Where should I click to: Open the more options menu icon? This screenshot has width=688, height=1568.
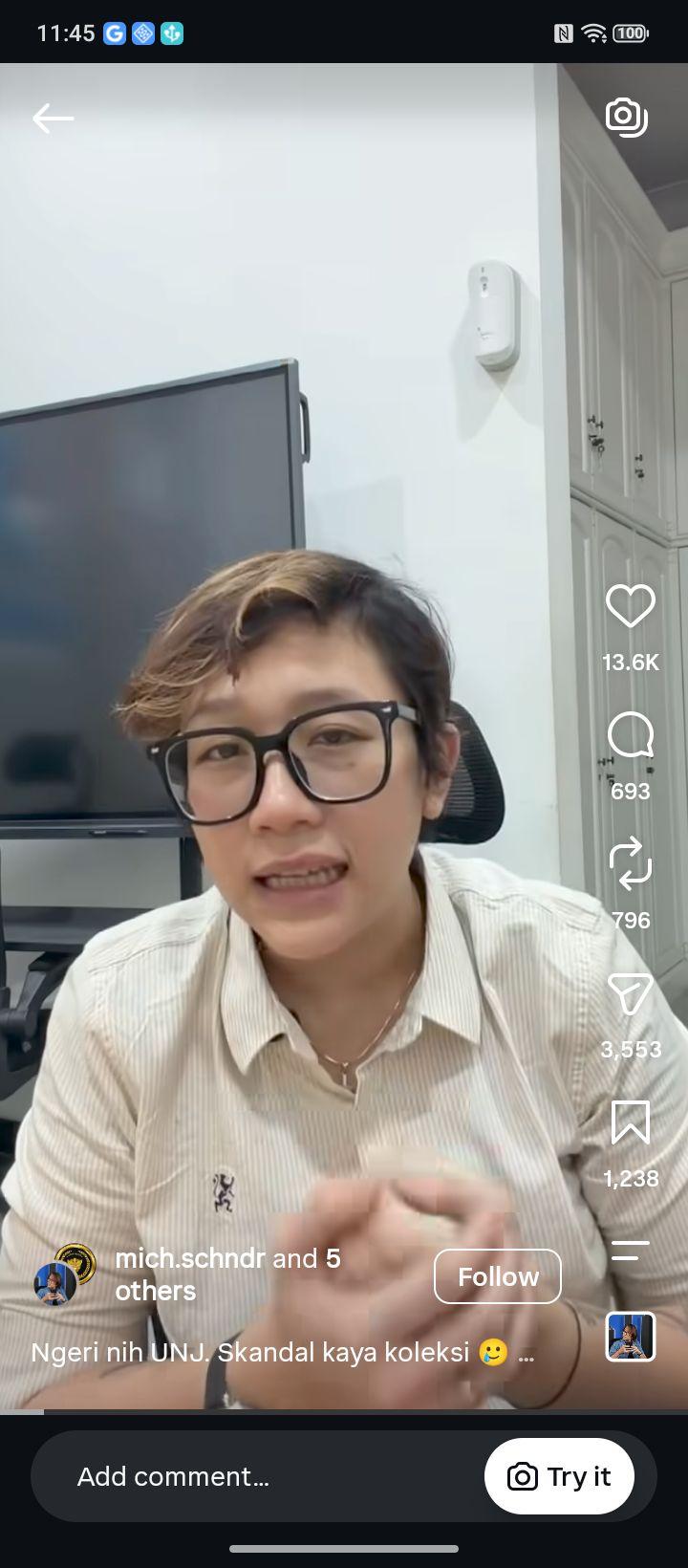pyautogui.click(x=631, y=1250)
